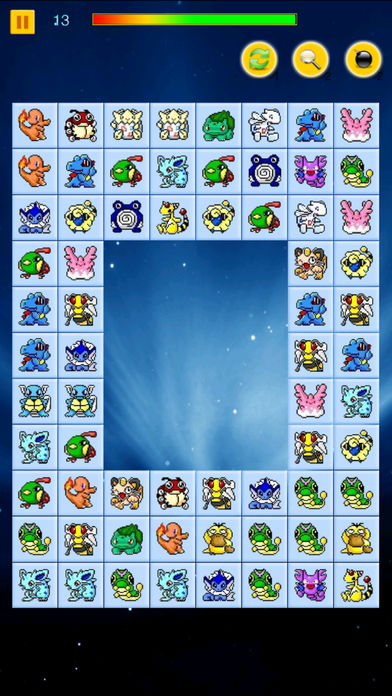
Task: Use the magnifying glass hint button
Action: click(311, 59)
